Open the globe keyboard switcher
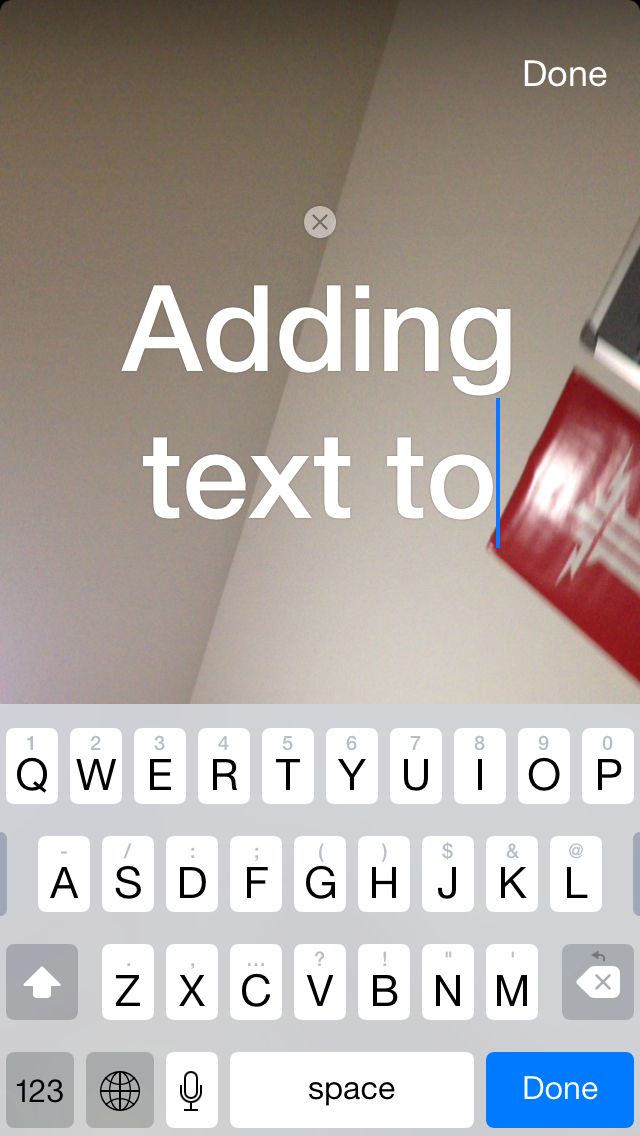640x1136 pixels. click(x=120, y=1088)
